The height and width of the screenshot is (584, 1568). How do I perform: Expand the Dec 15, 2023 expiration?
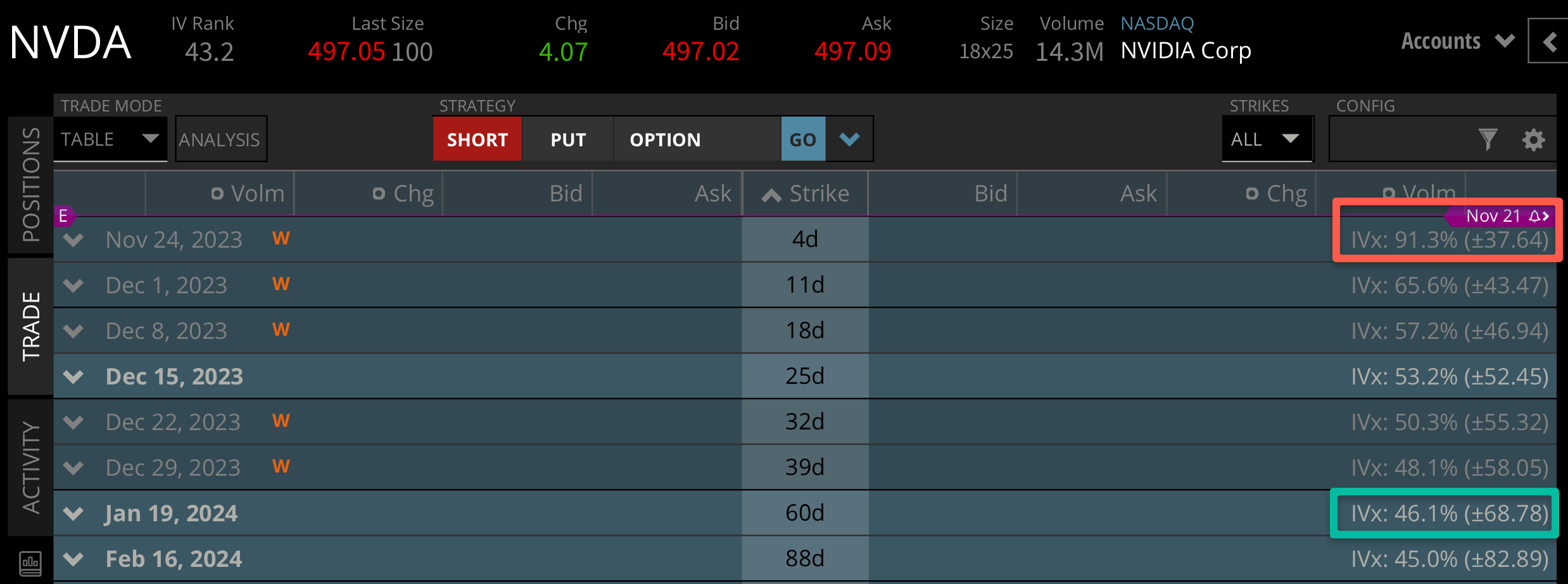74,377
